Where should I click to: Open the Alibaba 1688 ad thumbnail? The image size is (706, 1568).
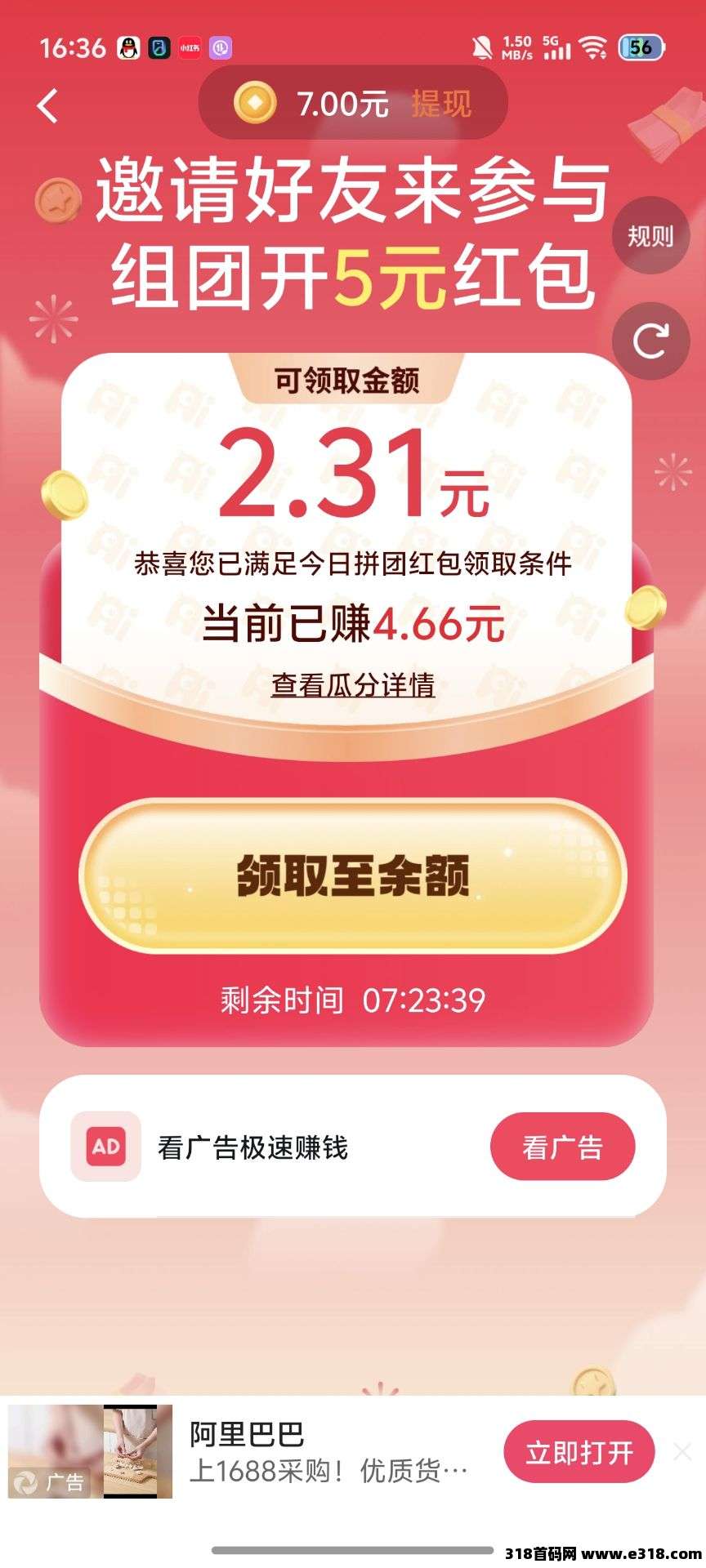(x=90, y=1451)
